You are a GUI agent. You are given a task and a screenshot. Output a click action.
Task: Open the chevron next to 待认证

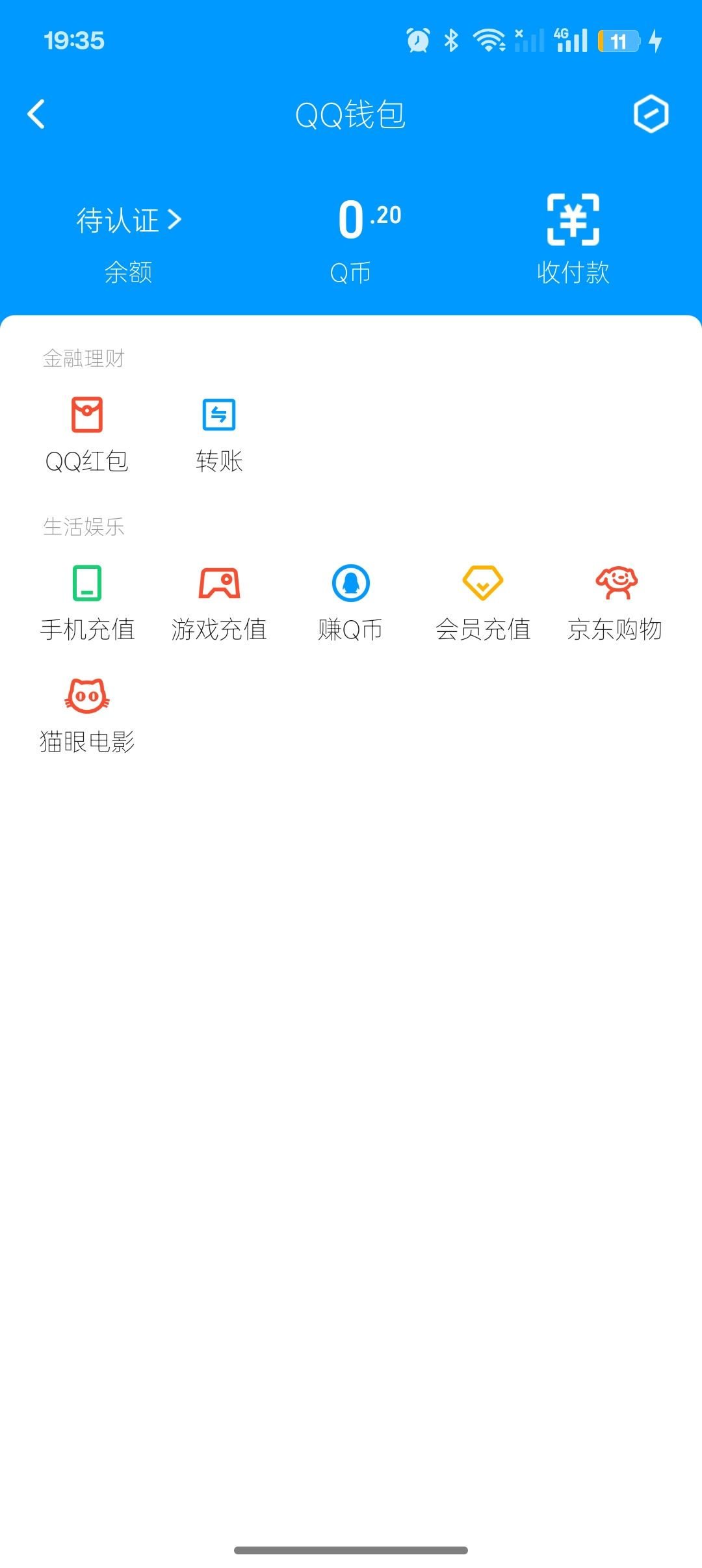(174, 220)
